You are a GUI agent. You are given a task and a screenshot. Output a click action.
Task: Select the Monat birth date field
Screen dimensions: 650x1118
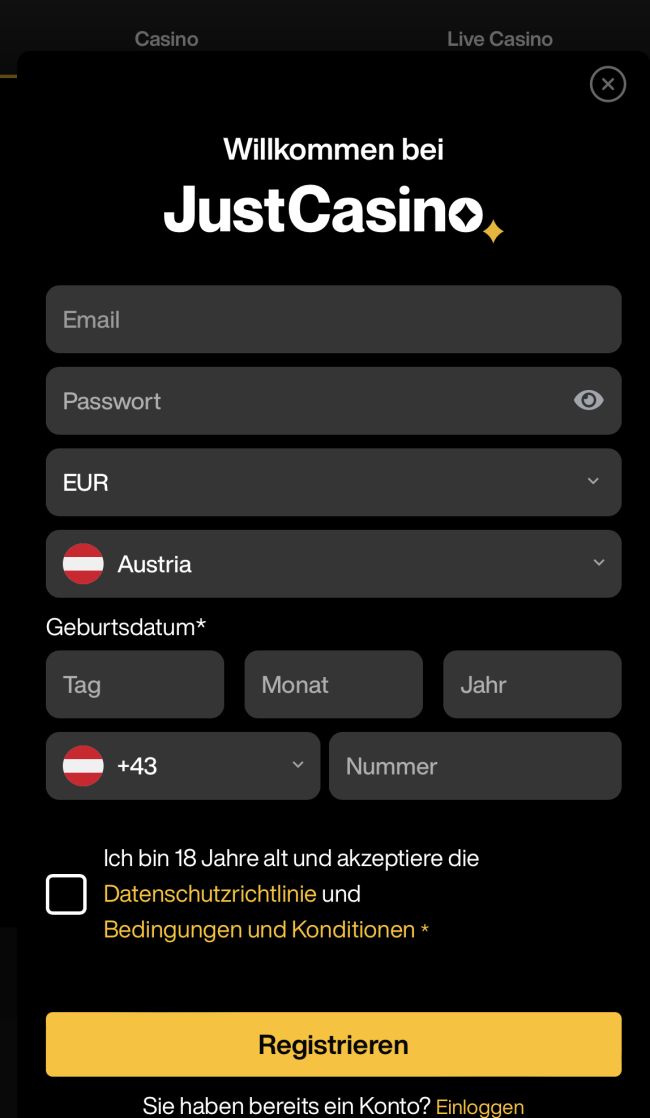tap(333, 685)
